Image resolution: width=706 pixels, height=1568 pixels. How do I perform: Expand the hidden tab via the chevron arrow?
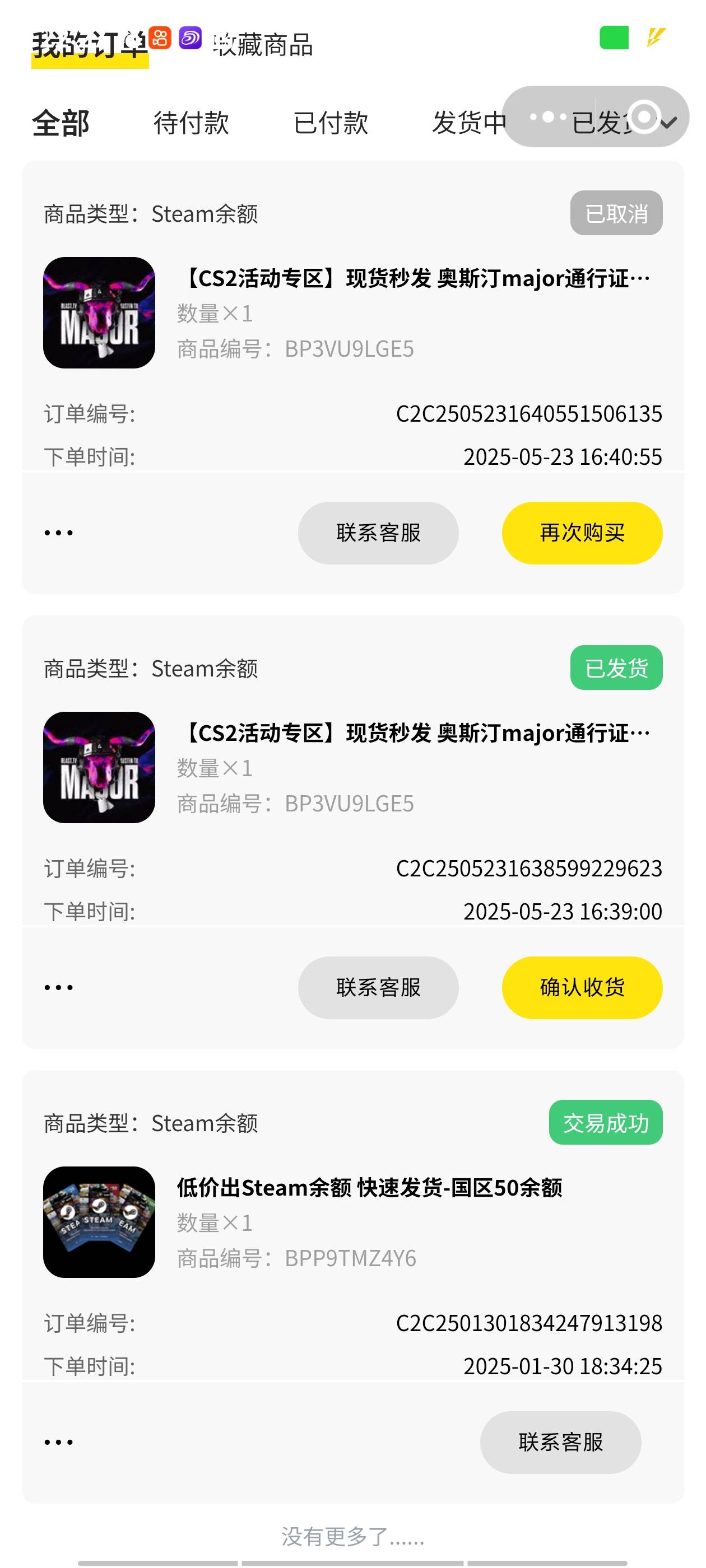point(669,123)
